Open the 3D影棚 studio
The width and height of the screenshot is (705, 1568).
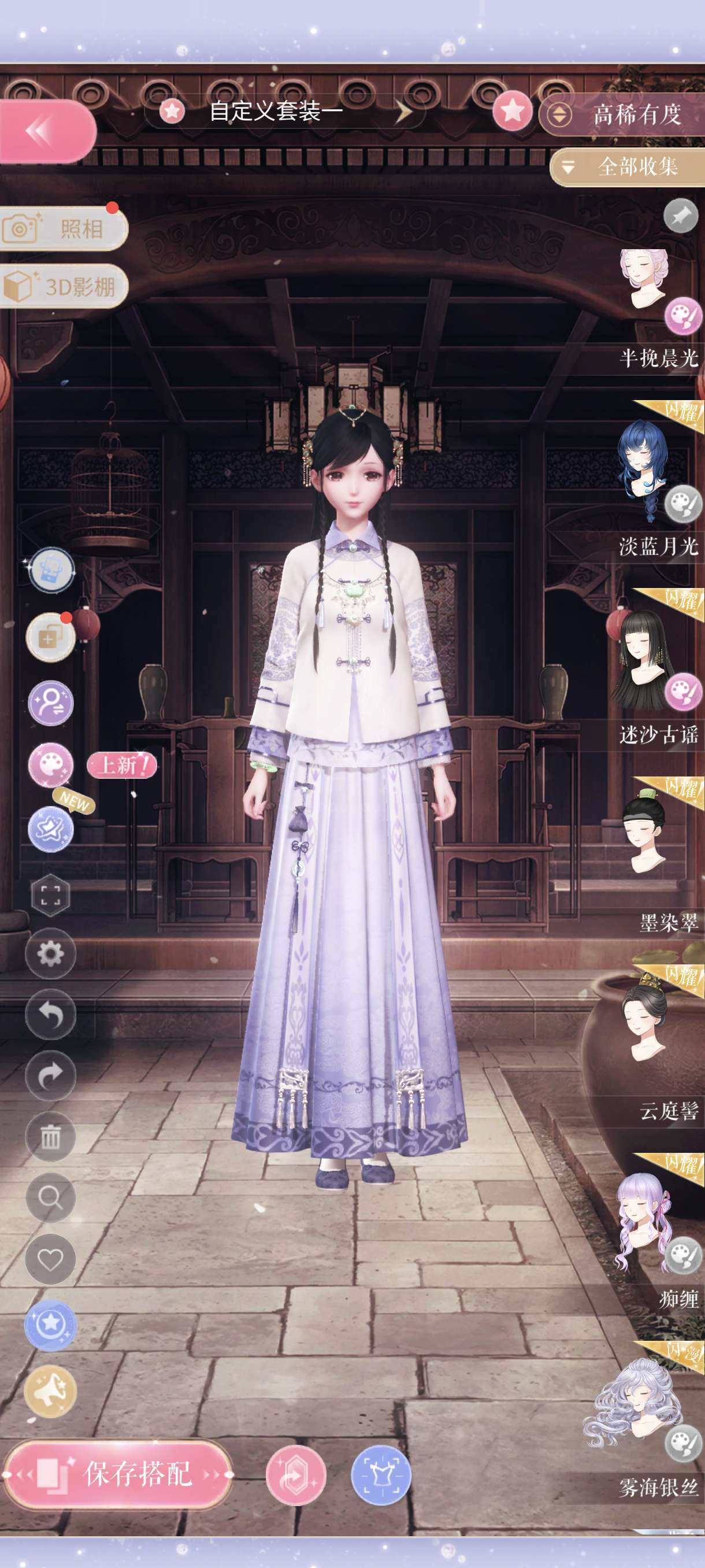click(63, 286)
